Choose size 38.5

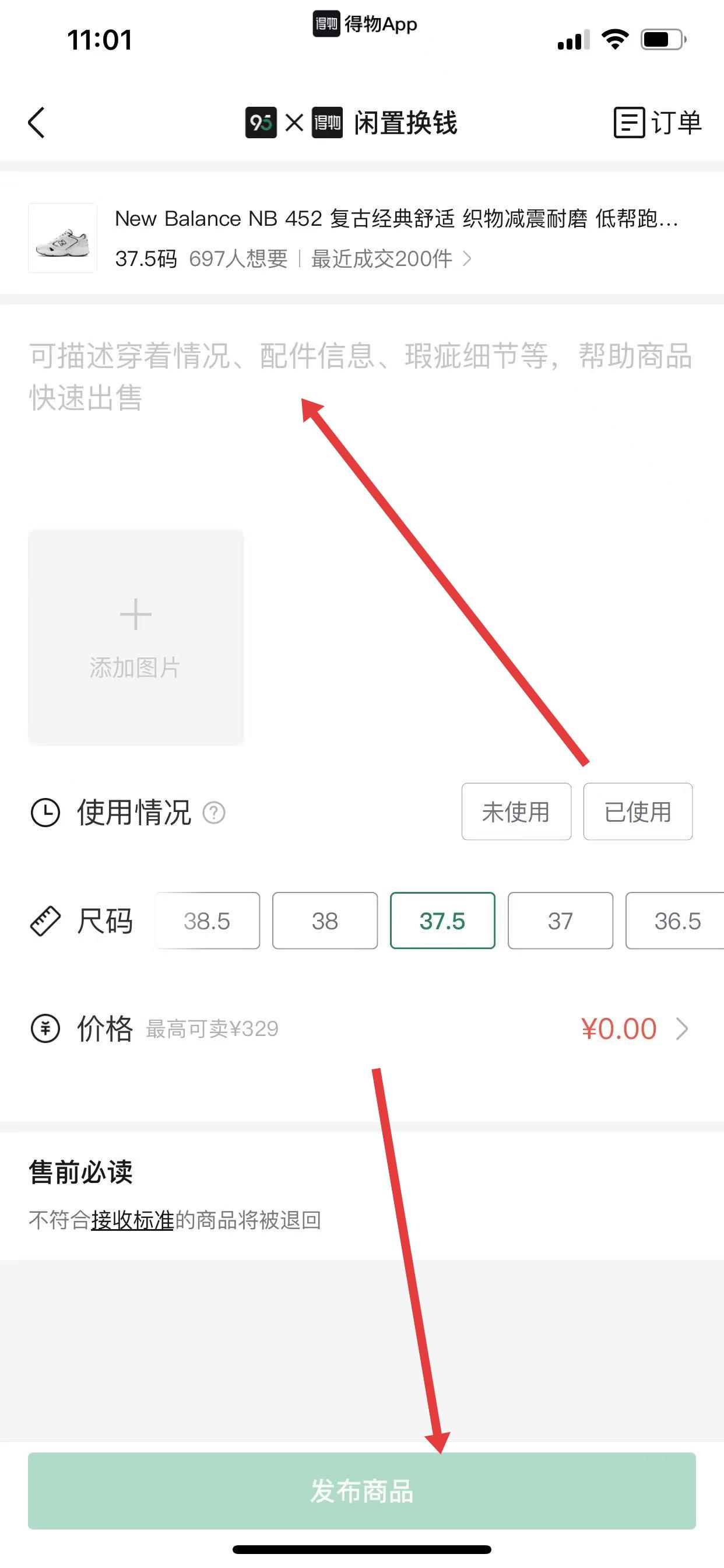[208, 921]
